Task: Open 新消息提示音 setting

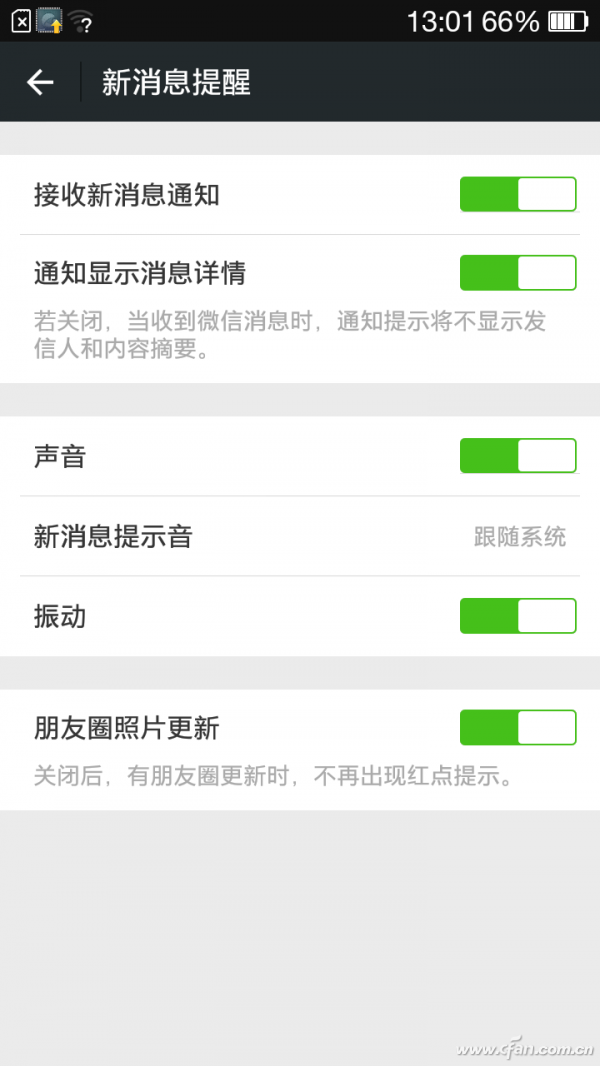Action: [300, 537]
